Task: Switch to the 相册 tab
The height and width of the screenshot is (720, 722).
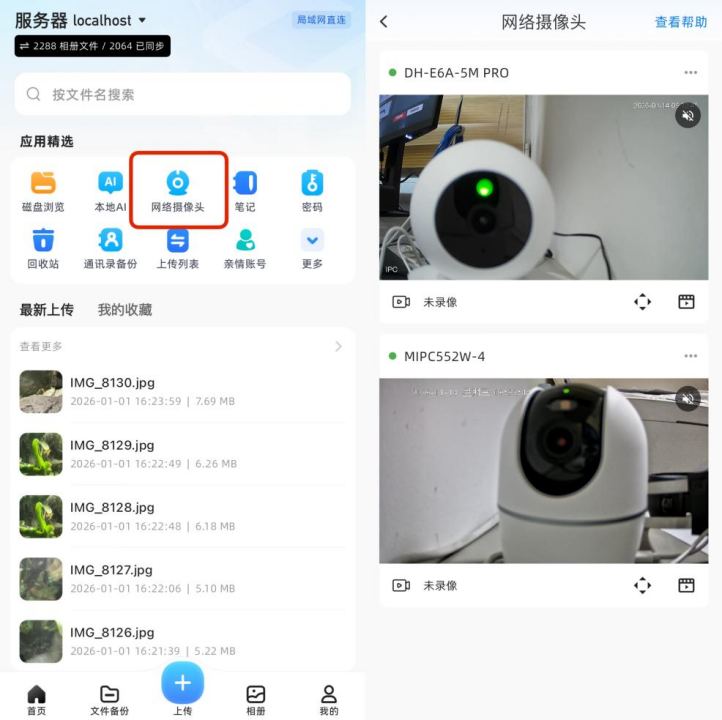Action: coord(256,700)
